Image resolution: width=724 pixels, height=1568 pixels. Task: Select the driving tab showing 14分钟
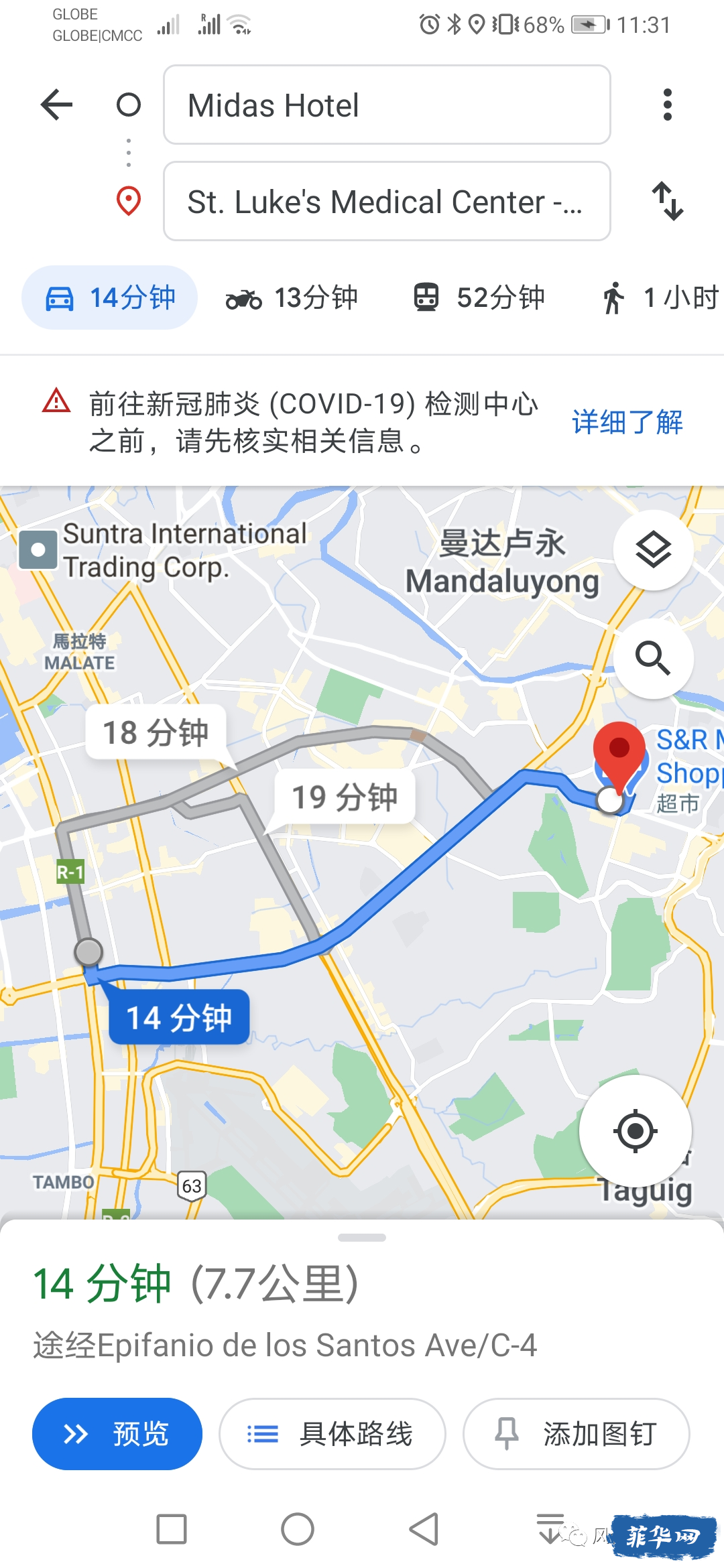(110, 298)
